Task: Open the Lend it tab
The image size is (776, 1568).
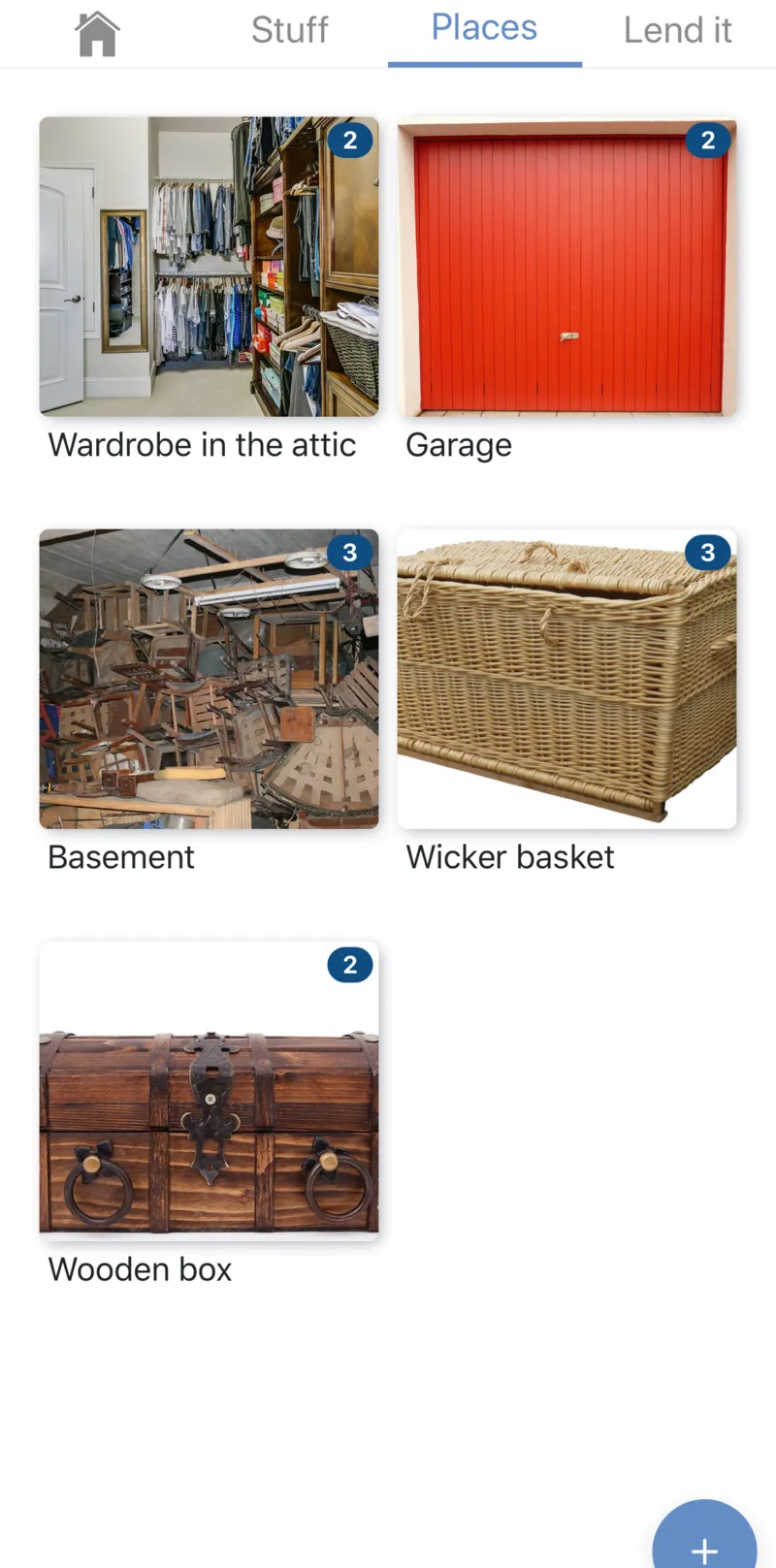Action: pos(677,30)
